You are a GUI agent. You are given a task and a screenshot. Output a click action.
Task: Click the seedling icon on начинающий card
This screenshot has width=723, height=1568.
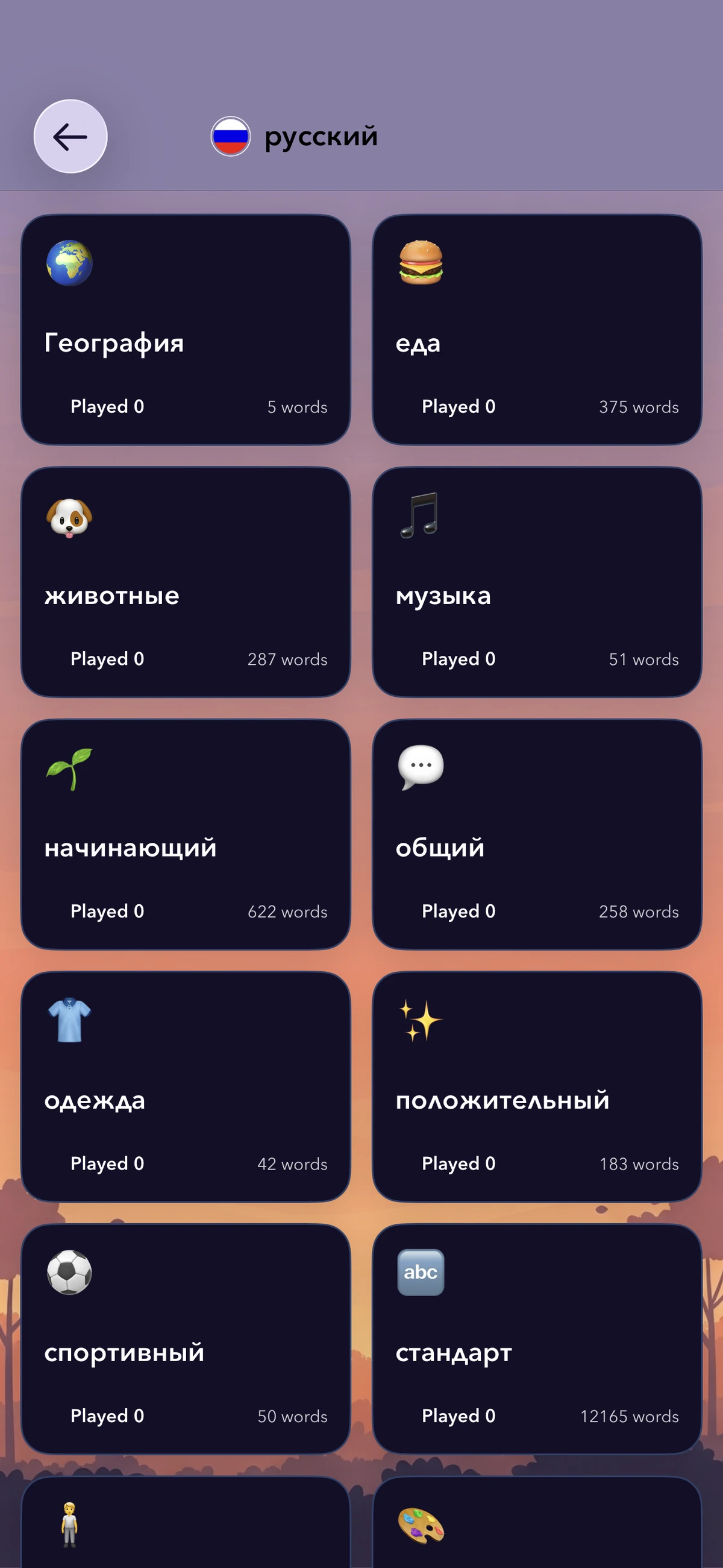pyautogui.click(x=69, y=769)
